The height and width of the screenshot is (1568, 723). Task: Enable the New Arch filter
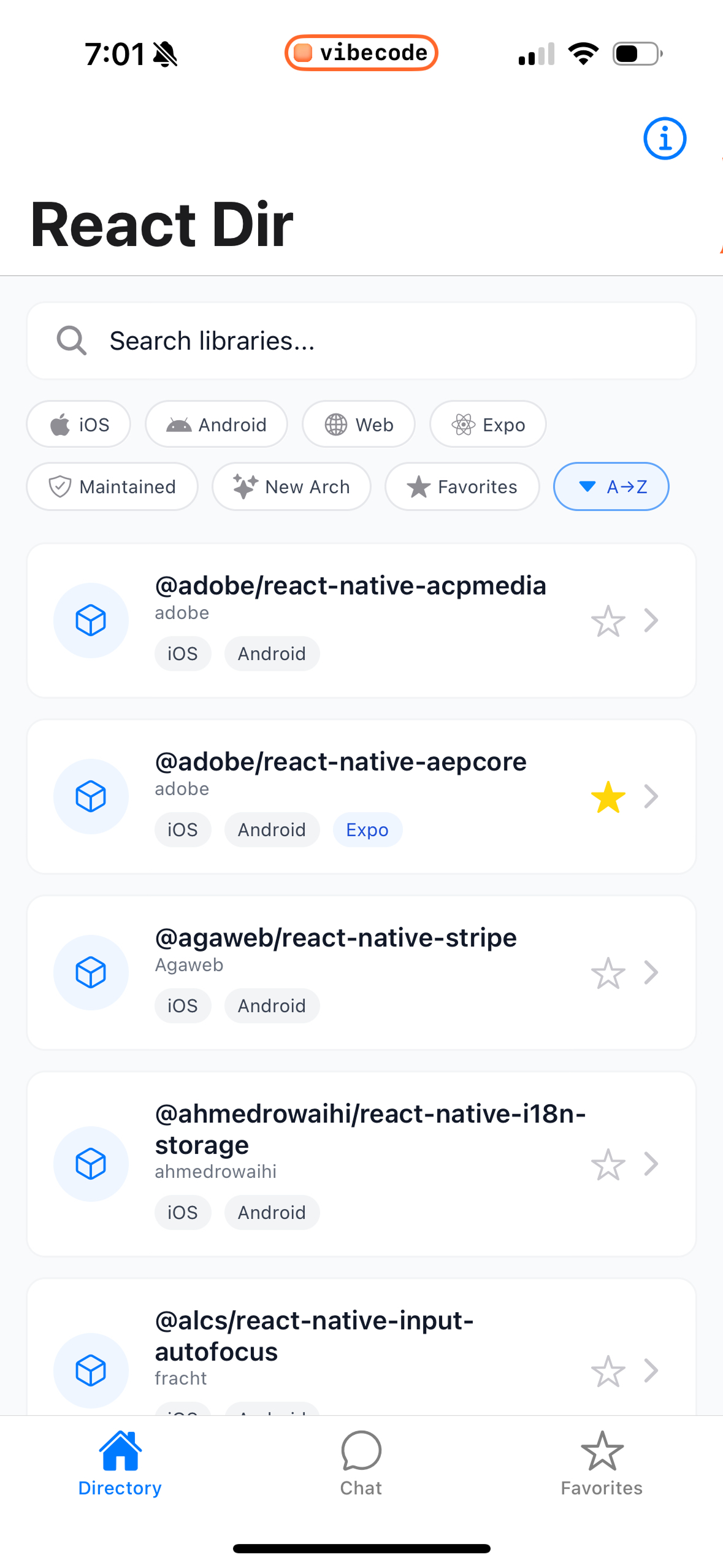point(291,486)
